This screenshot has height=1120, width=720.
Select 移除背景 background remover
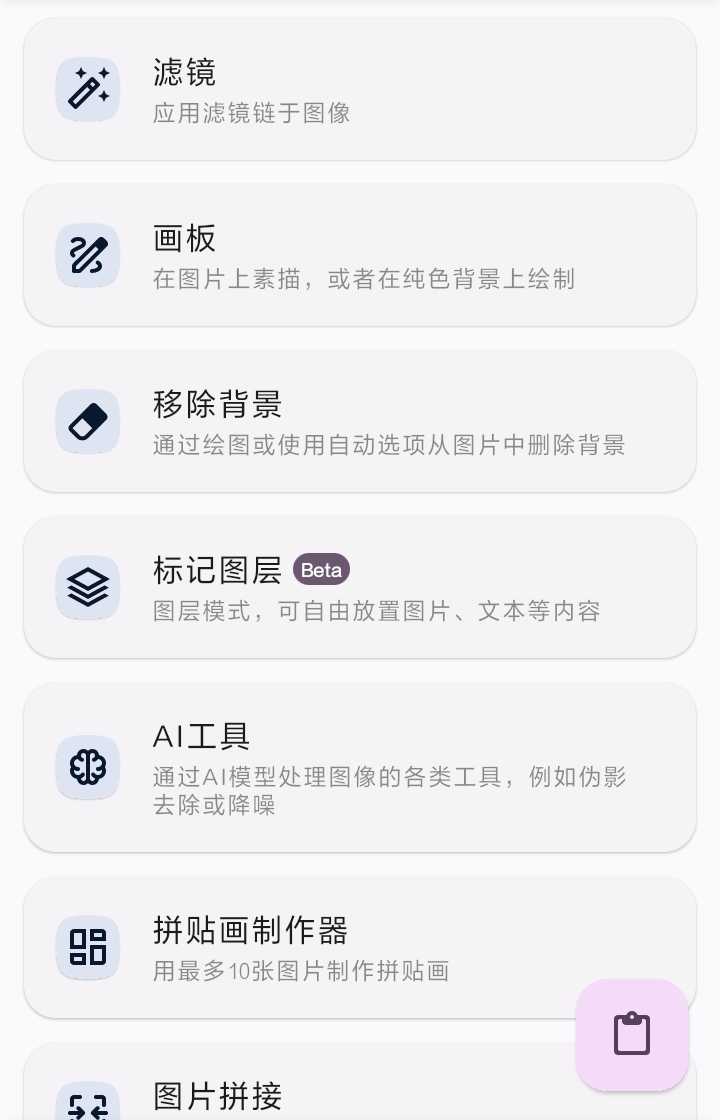pos(359,422)
